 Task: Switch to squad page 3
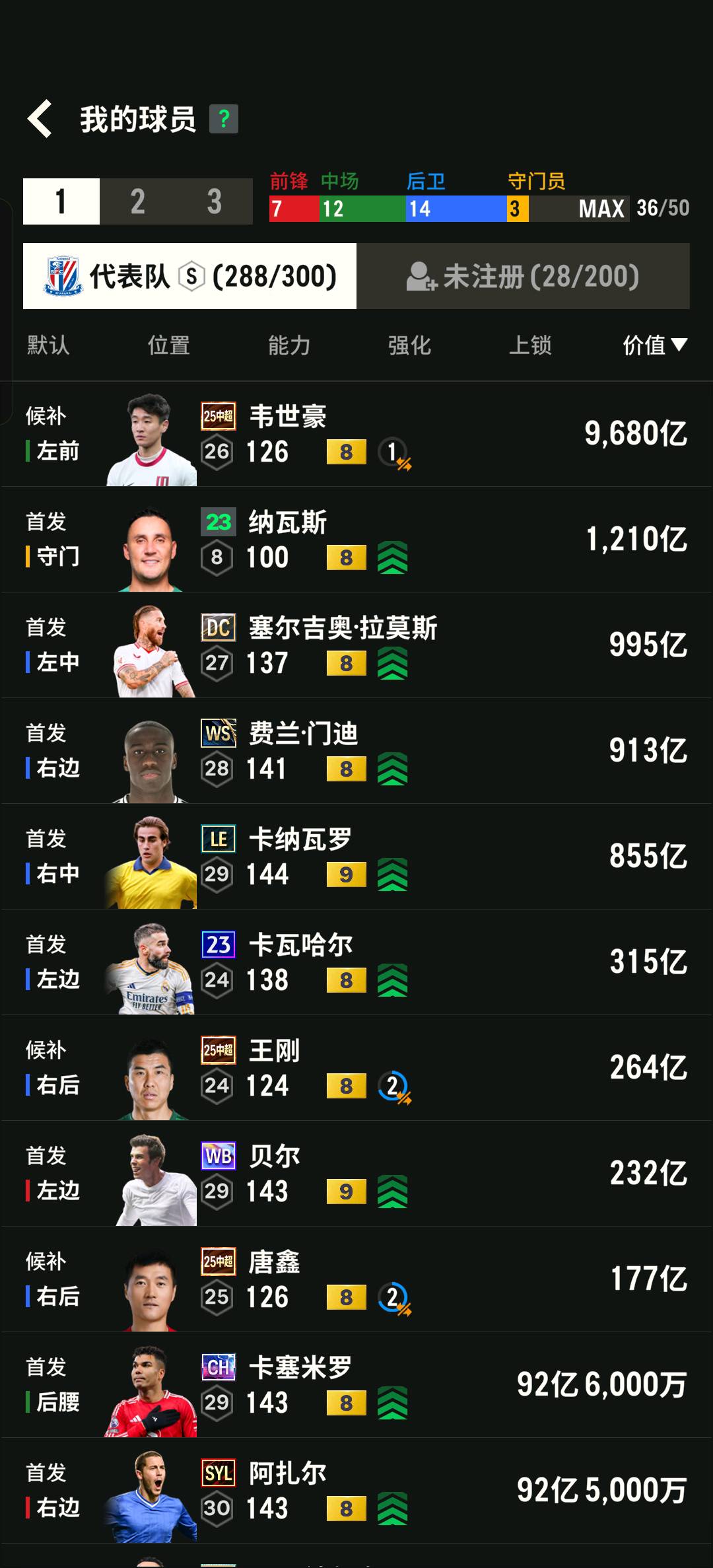click(x=214, y=201)
